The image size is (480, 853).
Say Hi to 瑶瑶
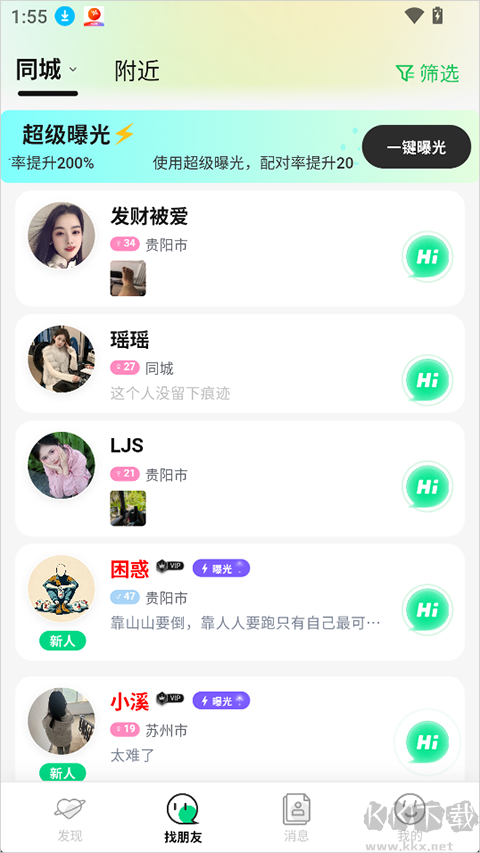tap(427, 380)
